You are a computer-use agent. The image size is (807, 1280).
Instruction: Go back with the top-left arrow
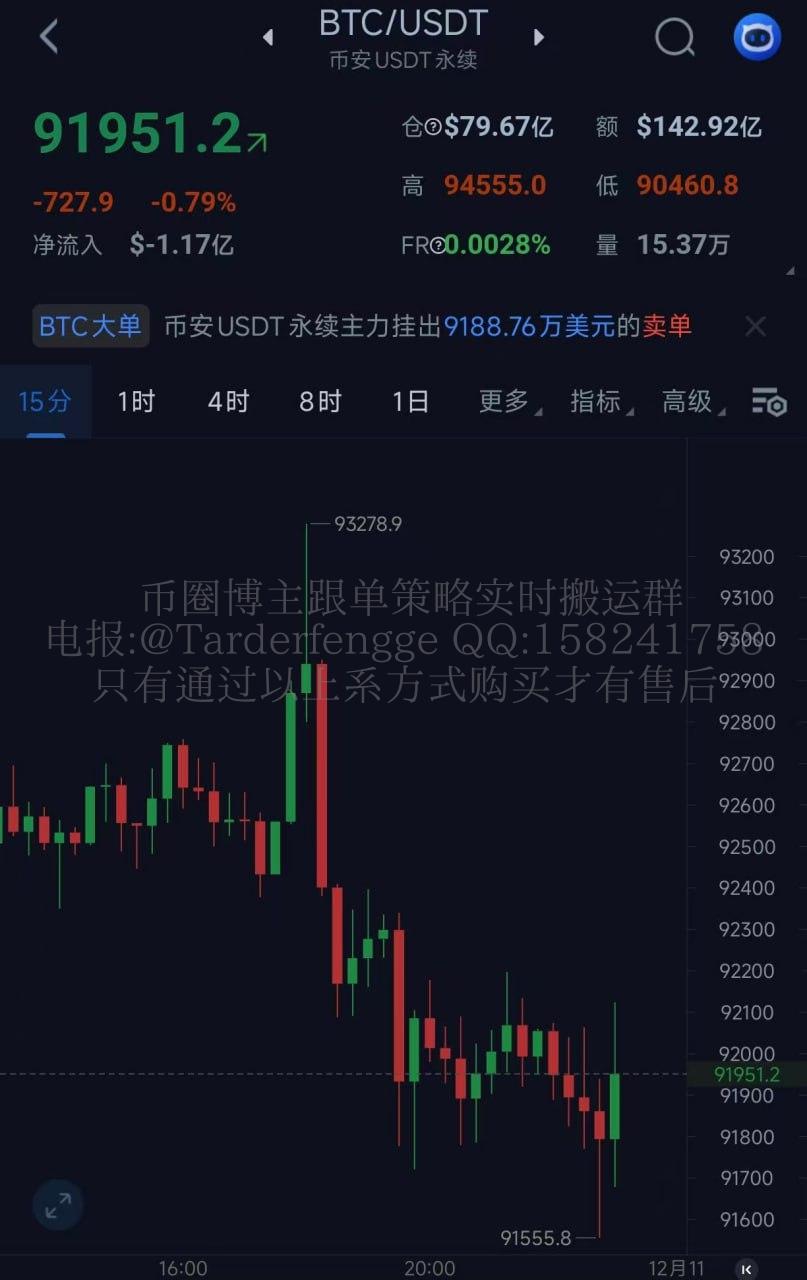48,37
